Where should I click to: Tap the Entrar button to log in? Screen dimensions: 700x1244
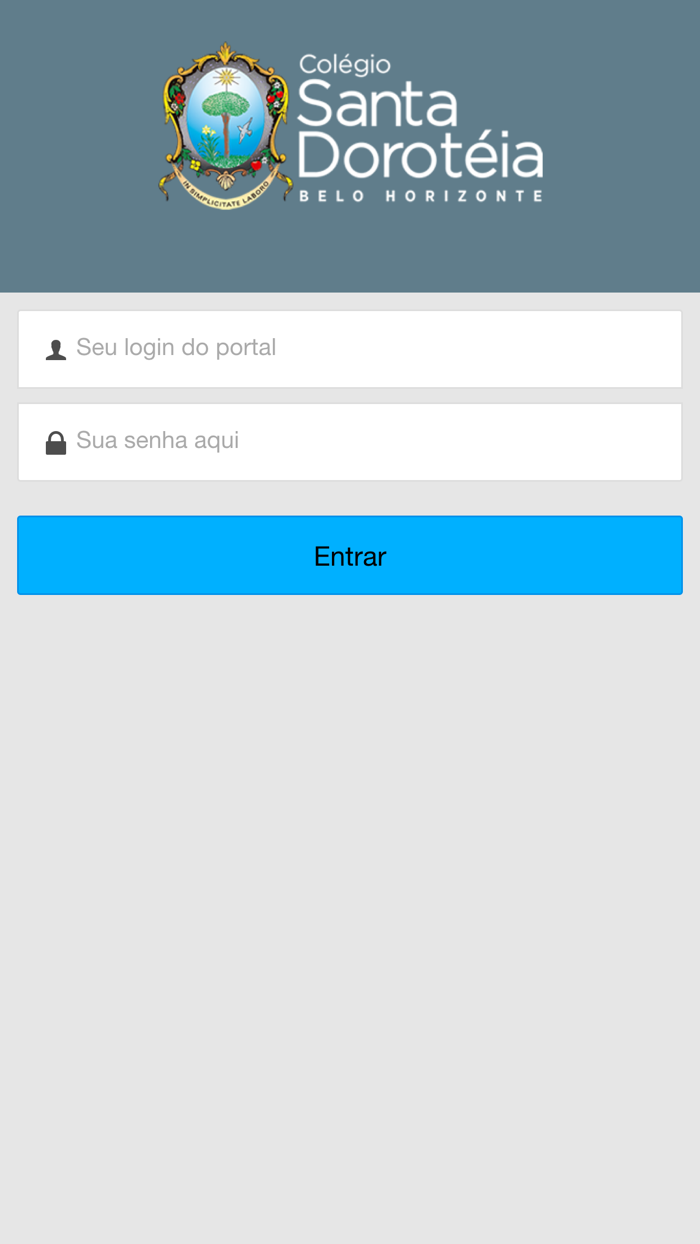point(350,556)
